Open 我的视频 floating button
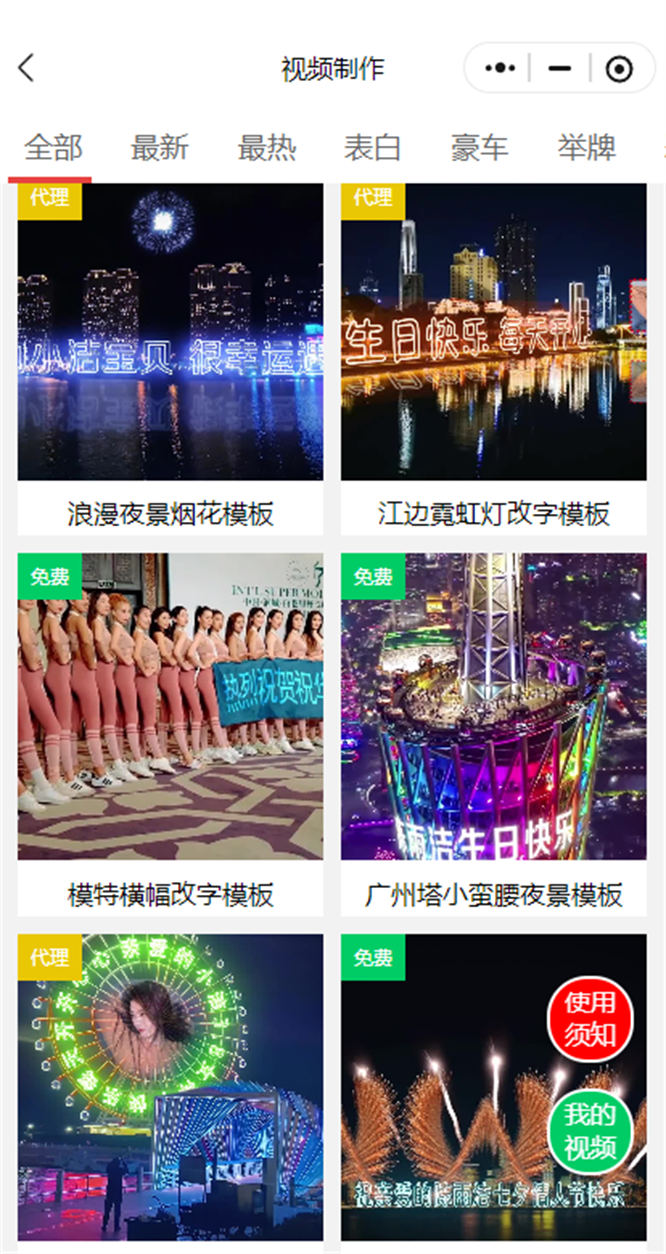Screen dimensions: 666x1254 pos(590,1131)
